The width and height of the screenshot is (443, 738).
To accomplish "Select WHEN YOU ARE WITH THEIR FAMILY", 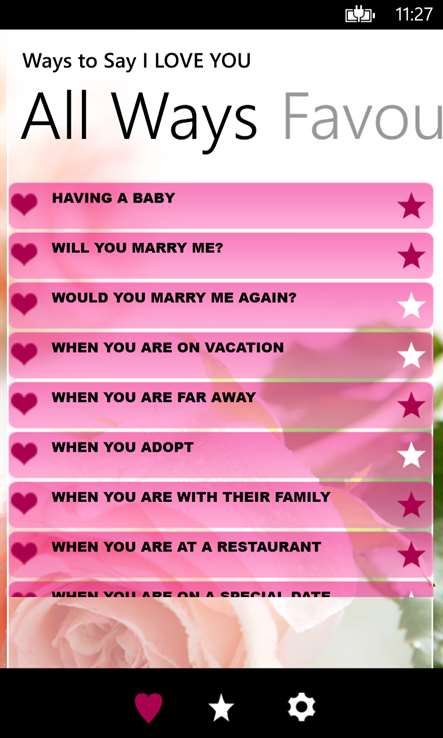I will 221,505.
